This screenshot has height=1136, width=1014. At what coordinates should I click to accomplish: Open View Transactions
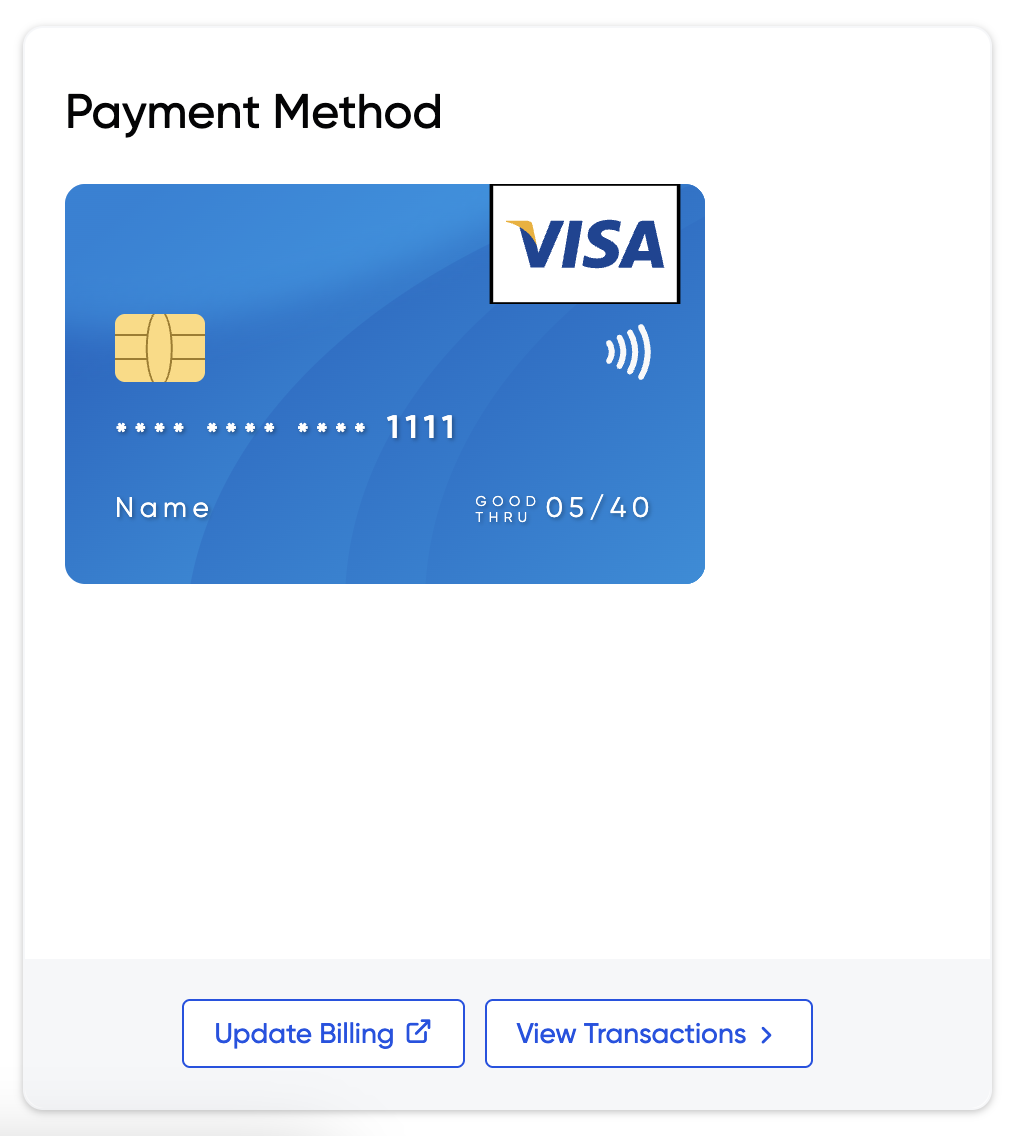click(x=648, y=1033)
